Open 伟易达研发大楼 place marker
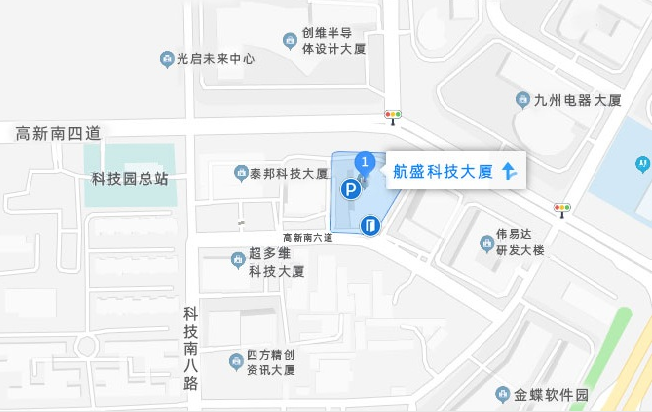This screenshot has width=652, height=412. point(485,238)
